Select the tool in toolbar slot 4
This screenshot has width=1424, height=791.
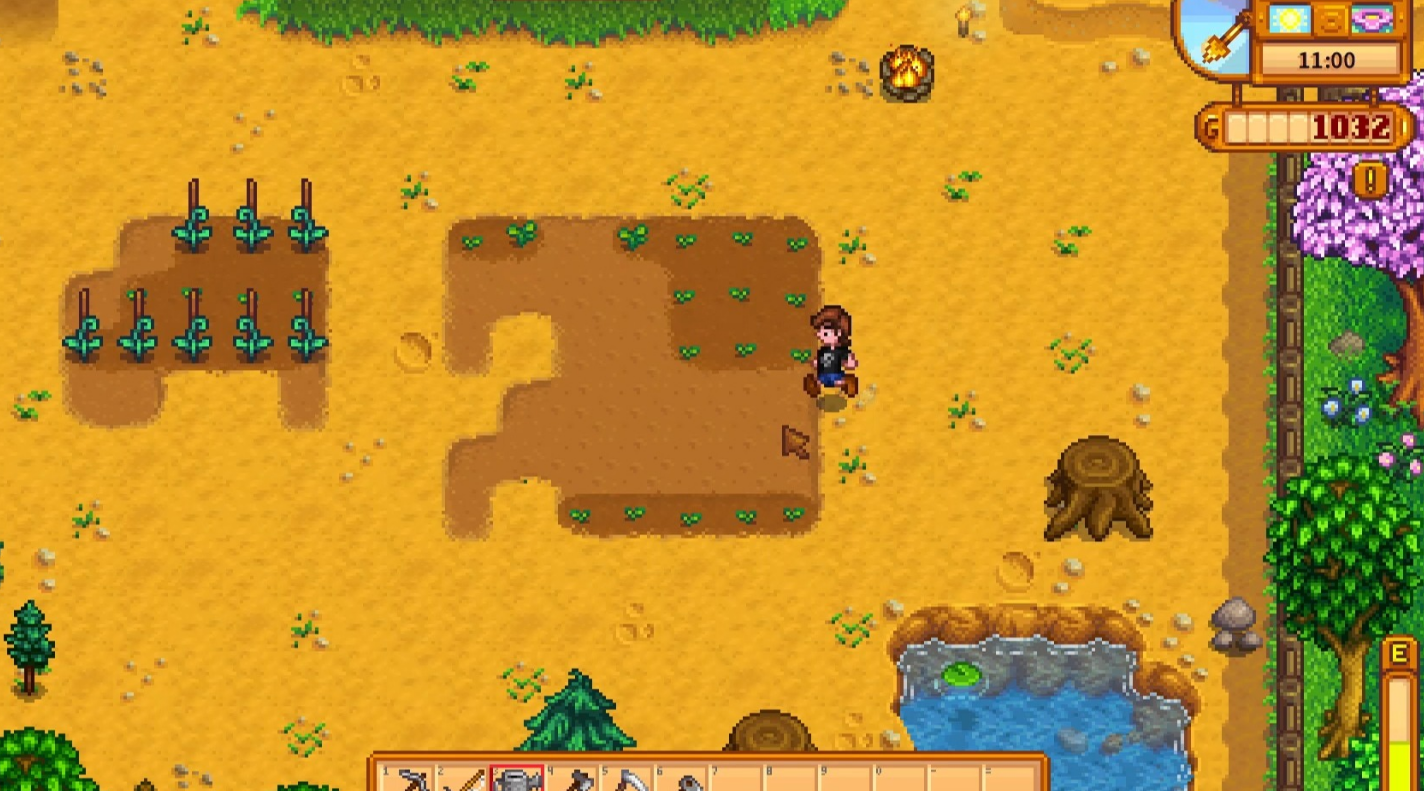point(573,780)
